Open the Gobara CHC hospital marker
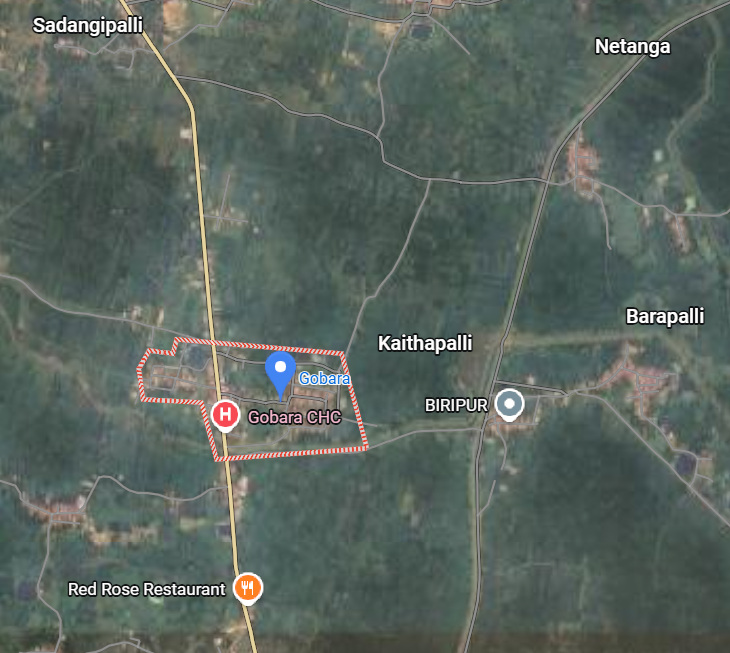The height and width of the screenshot is (653, 730). tap(225, 414)
